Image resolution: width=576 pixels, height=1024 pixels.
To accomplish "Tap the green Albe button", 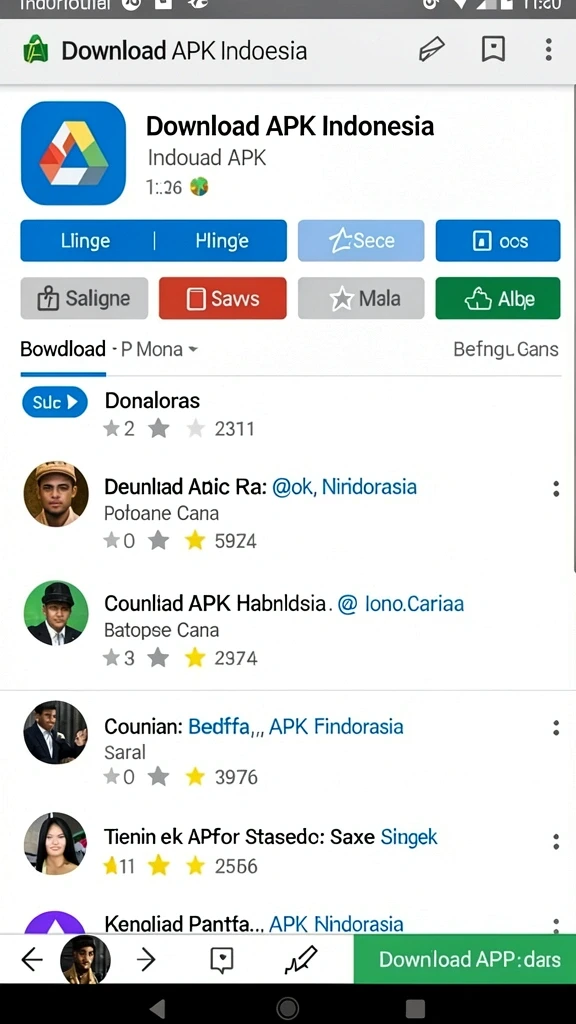I will coord(498,298).
